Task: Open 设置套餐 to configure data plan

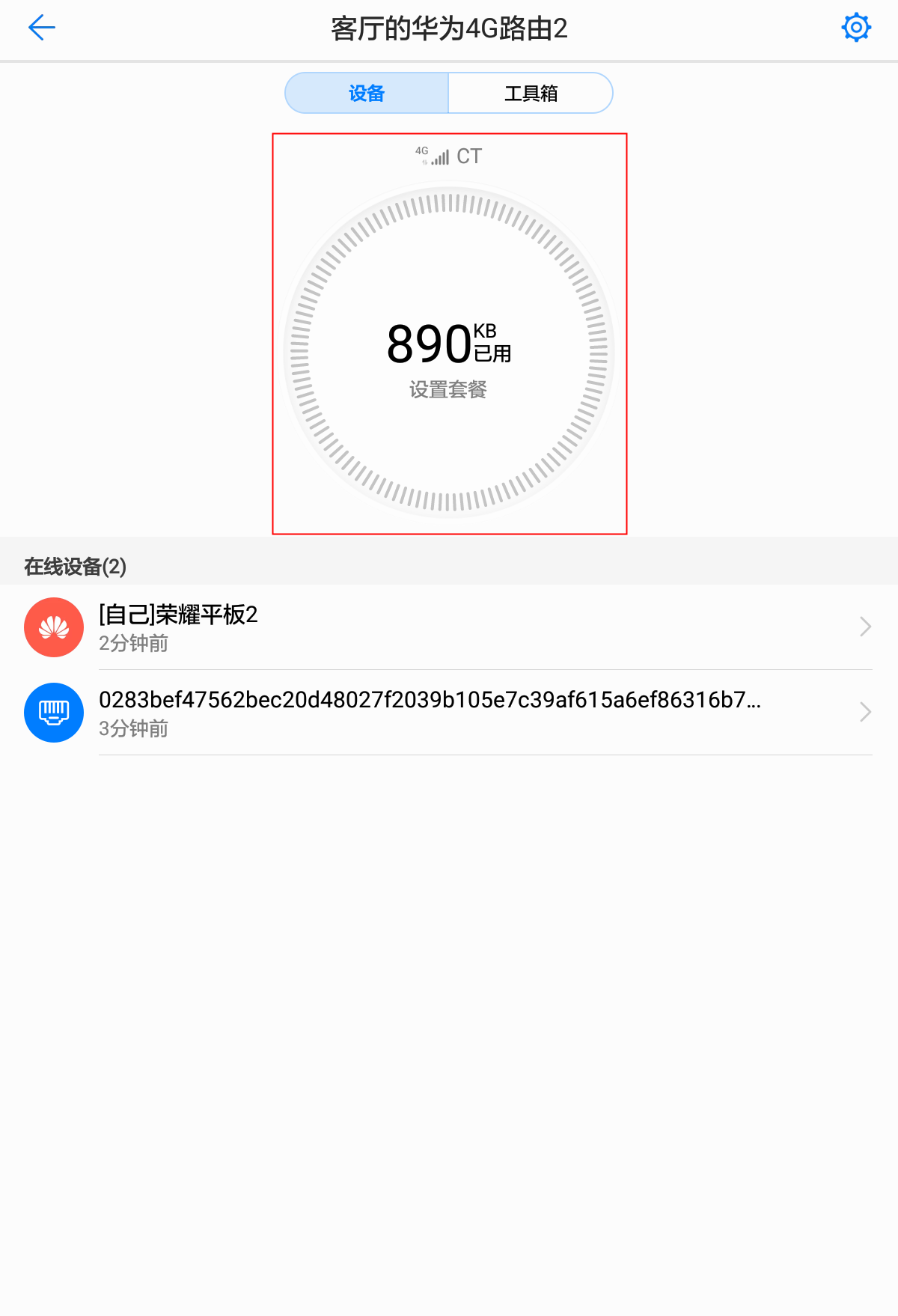Action: pyautogui.click(x=448, y=389)
